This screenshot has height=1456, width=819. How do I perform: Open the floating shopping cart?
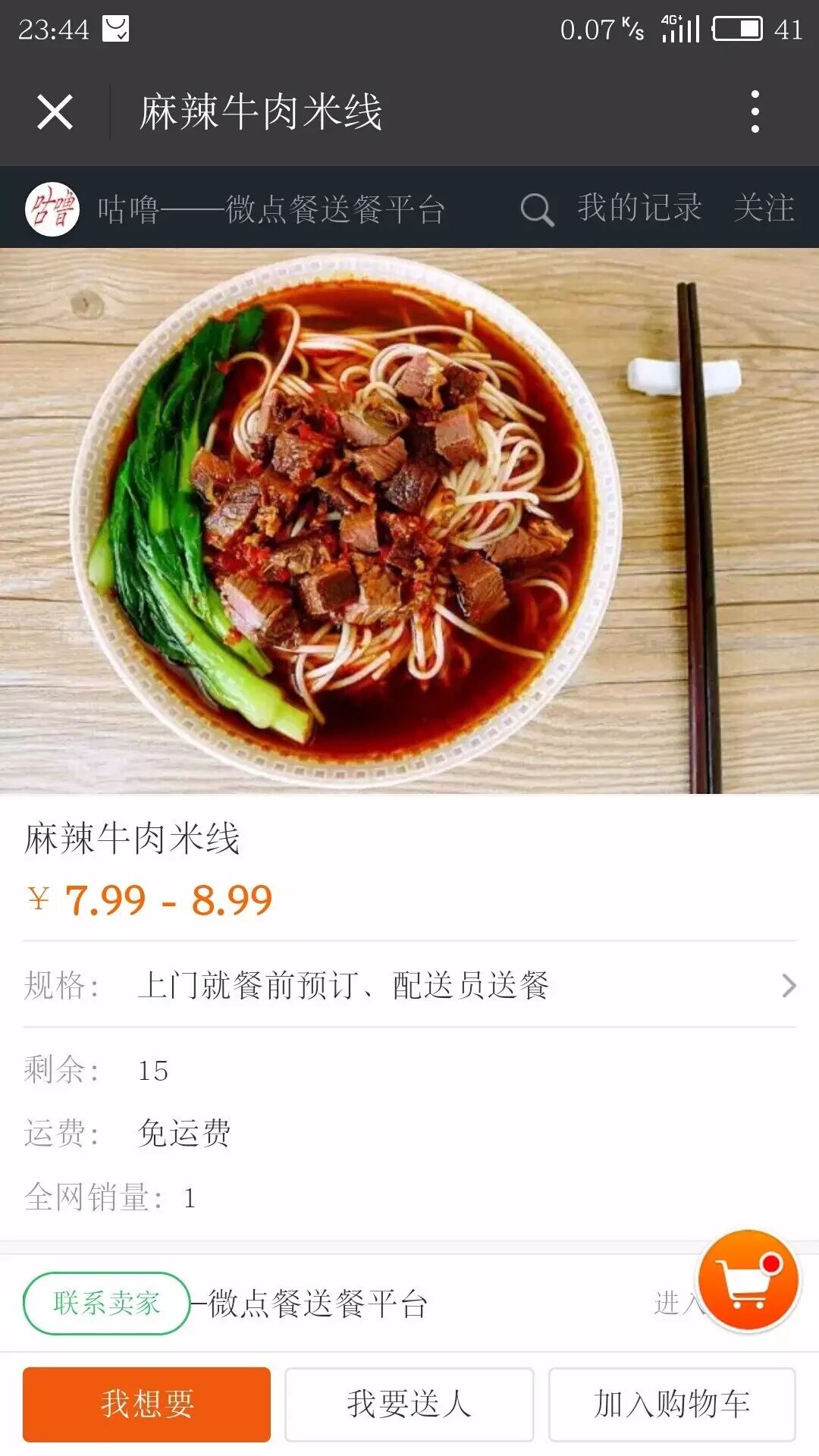[x=748, y=1280]
